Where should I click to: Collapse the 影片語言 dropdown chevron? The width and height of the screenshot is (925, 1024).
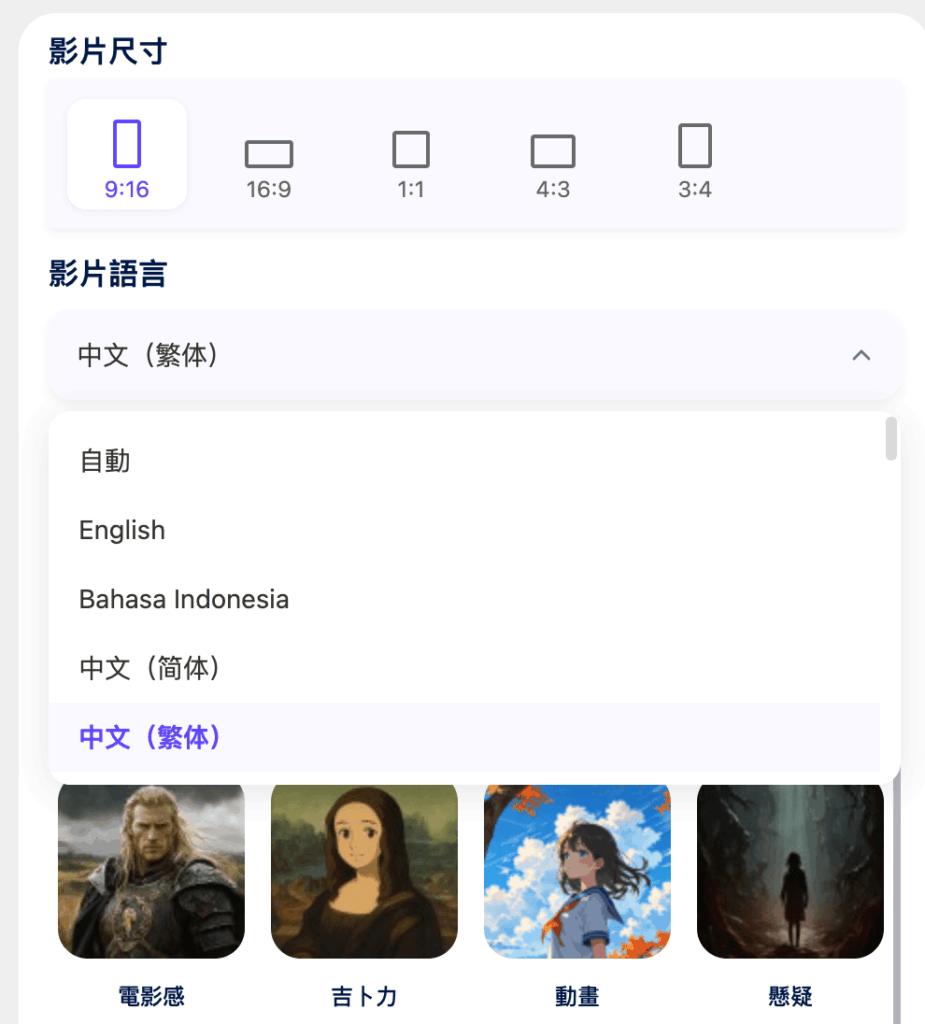coord(861,355)
